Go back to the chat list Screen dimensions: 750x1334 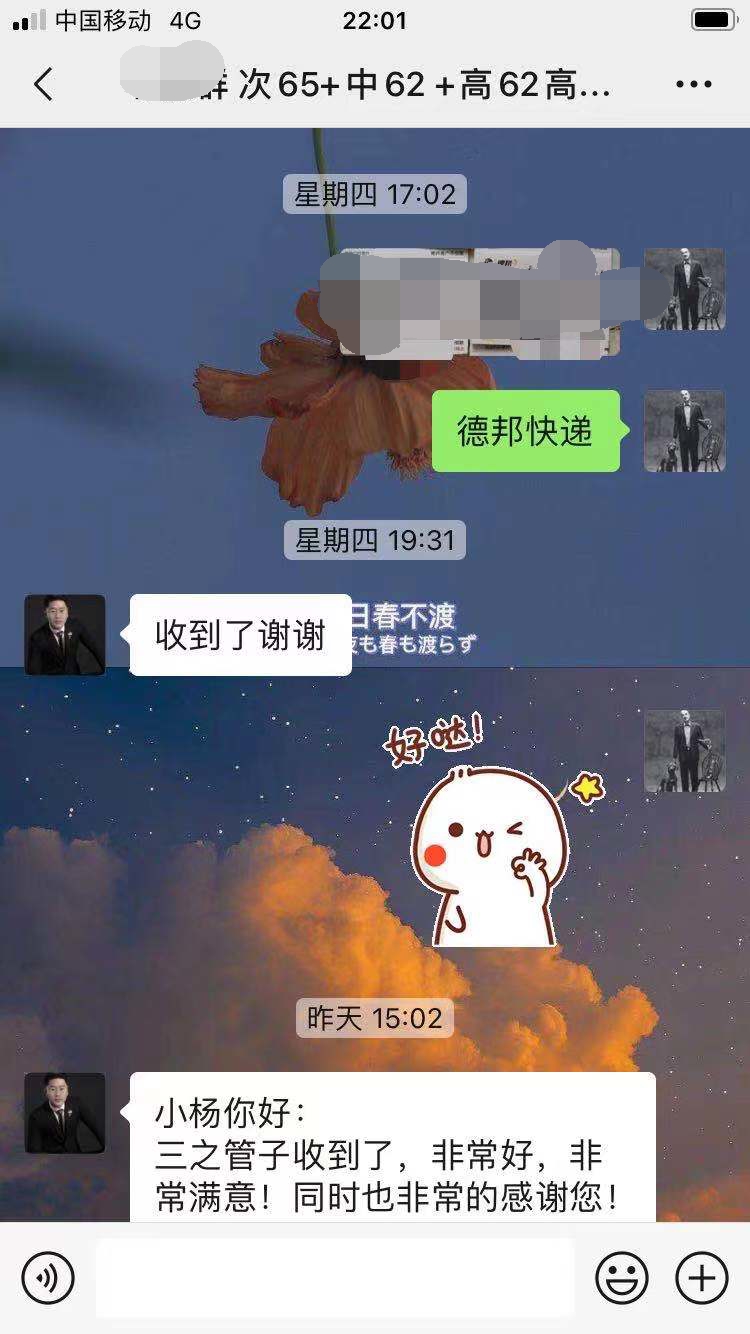coord(43,85)
